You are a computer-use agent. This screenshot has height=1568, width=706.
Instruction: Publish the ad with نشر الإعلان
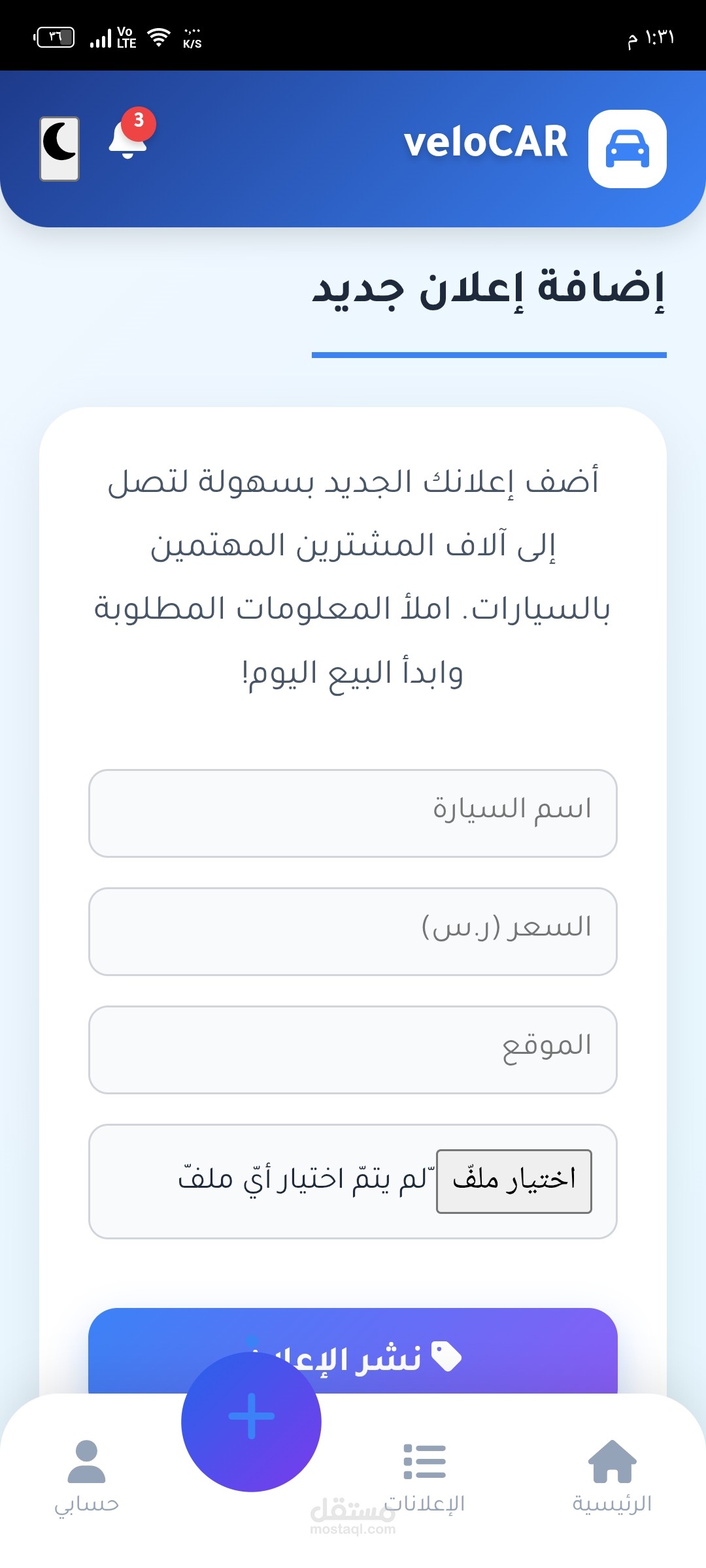353,1351
